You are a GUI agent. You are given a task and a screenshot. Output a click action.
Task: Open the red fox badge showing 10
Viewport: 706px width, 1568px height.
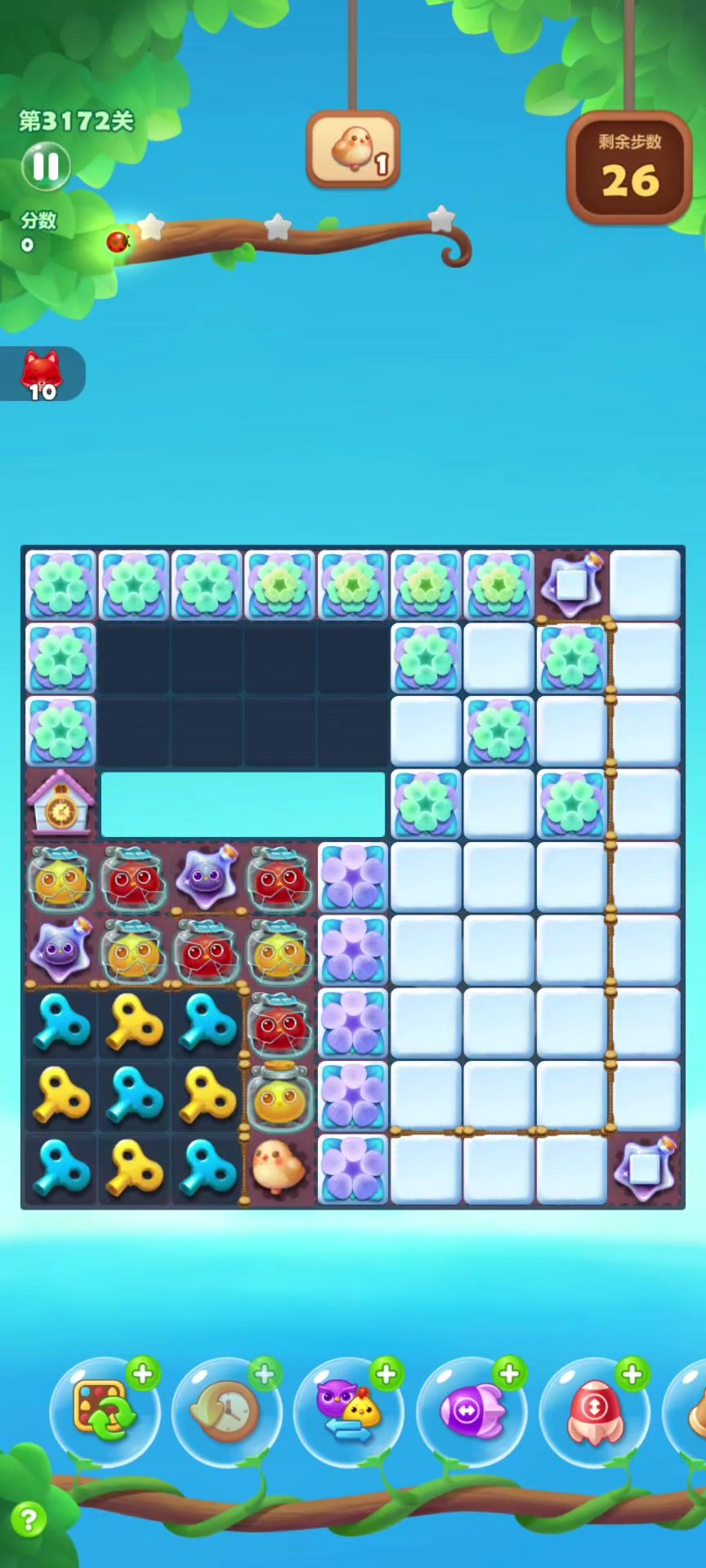41,374
